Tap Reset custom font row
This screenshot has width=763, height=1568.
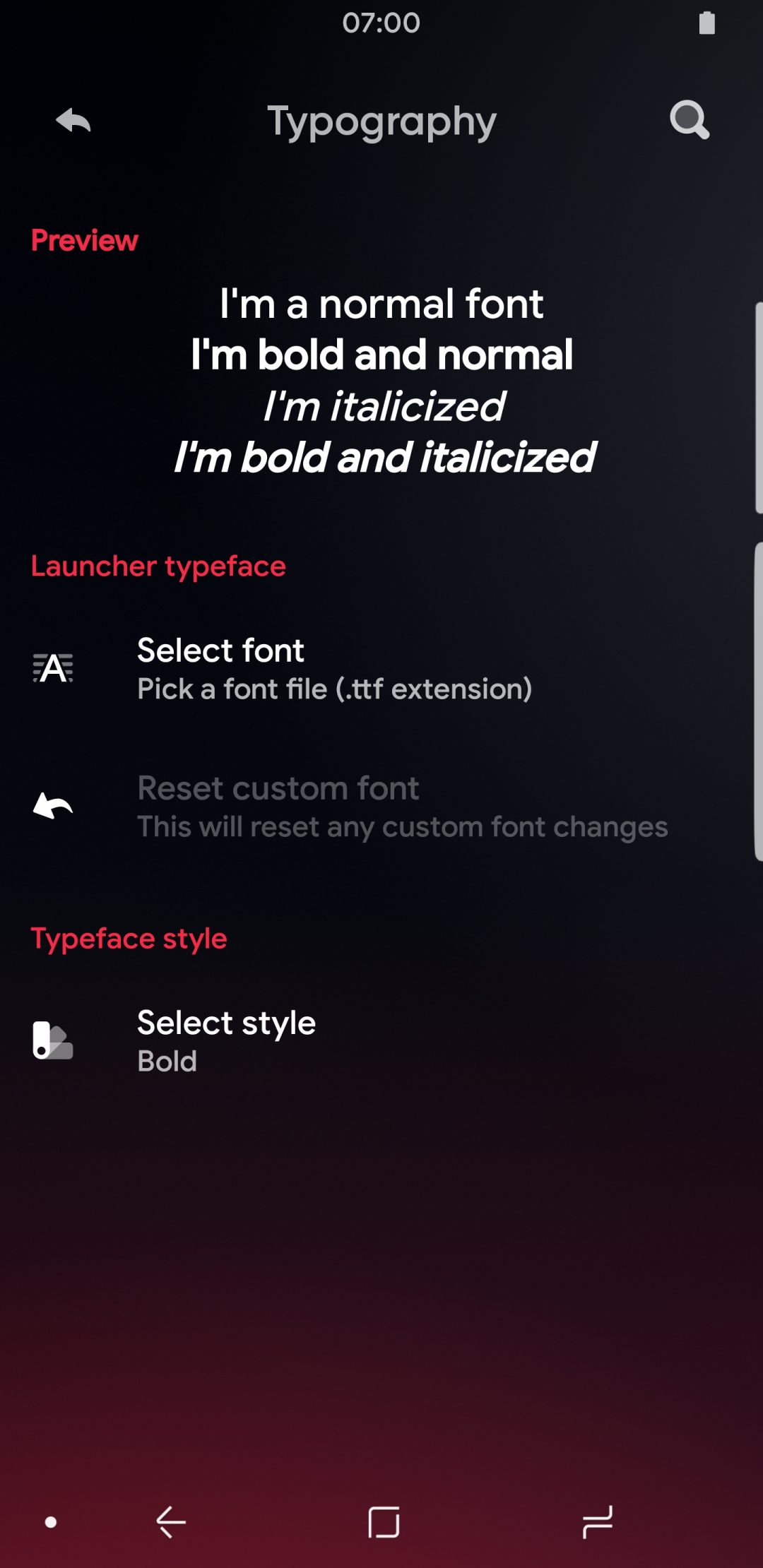(x=381, y=806)
